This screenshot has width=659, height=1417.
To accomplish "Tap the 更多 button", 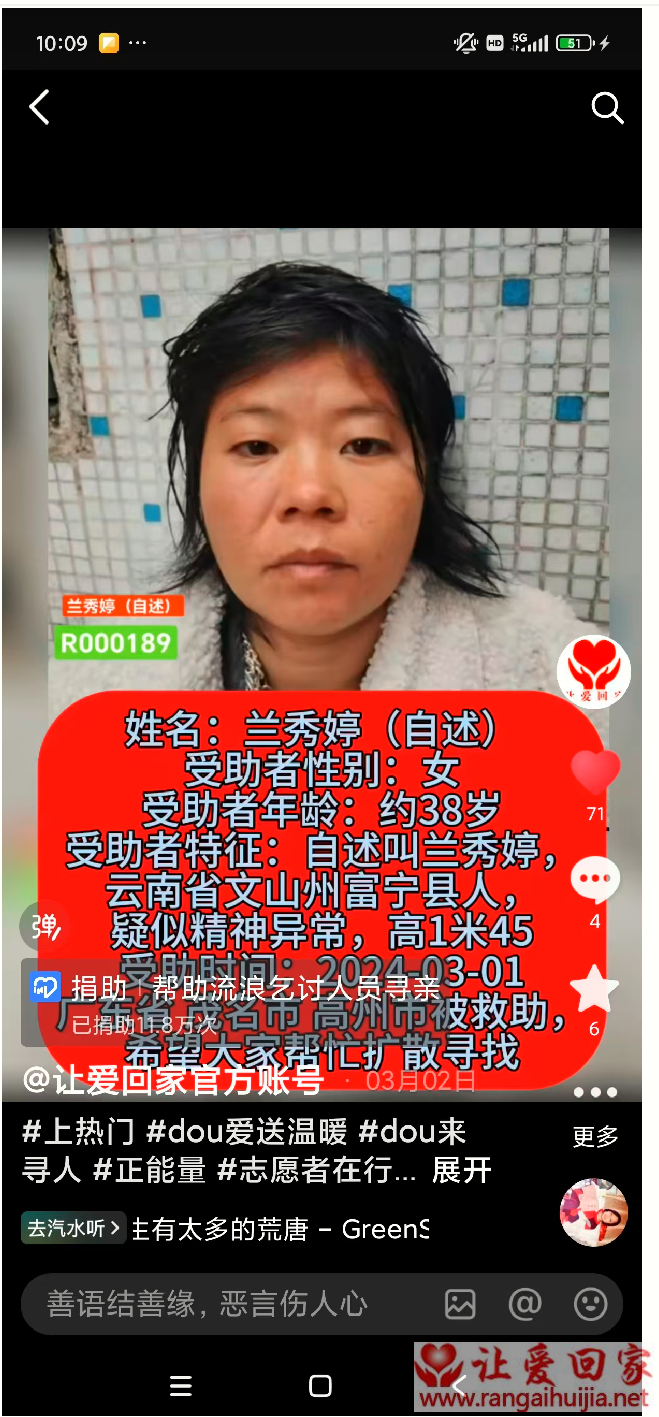I will coord(595,1137).
